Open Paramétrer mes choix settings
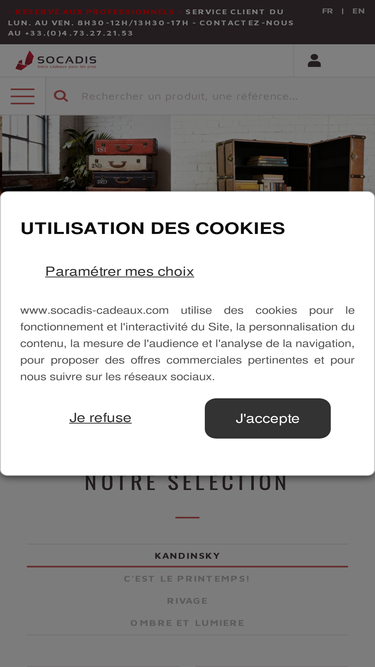The image size is (375, 667). point(119,271)
